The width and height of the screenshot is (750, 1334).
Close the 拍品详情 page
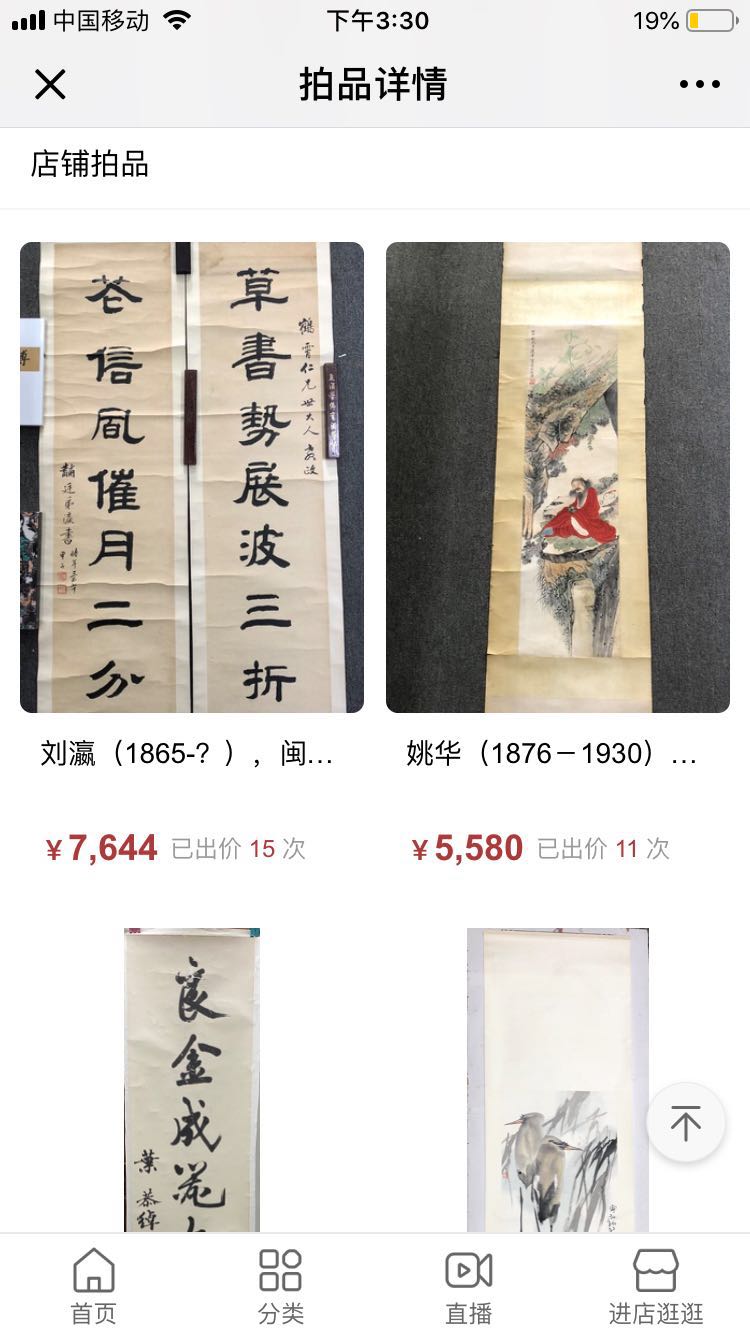point(50,85)
